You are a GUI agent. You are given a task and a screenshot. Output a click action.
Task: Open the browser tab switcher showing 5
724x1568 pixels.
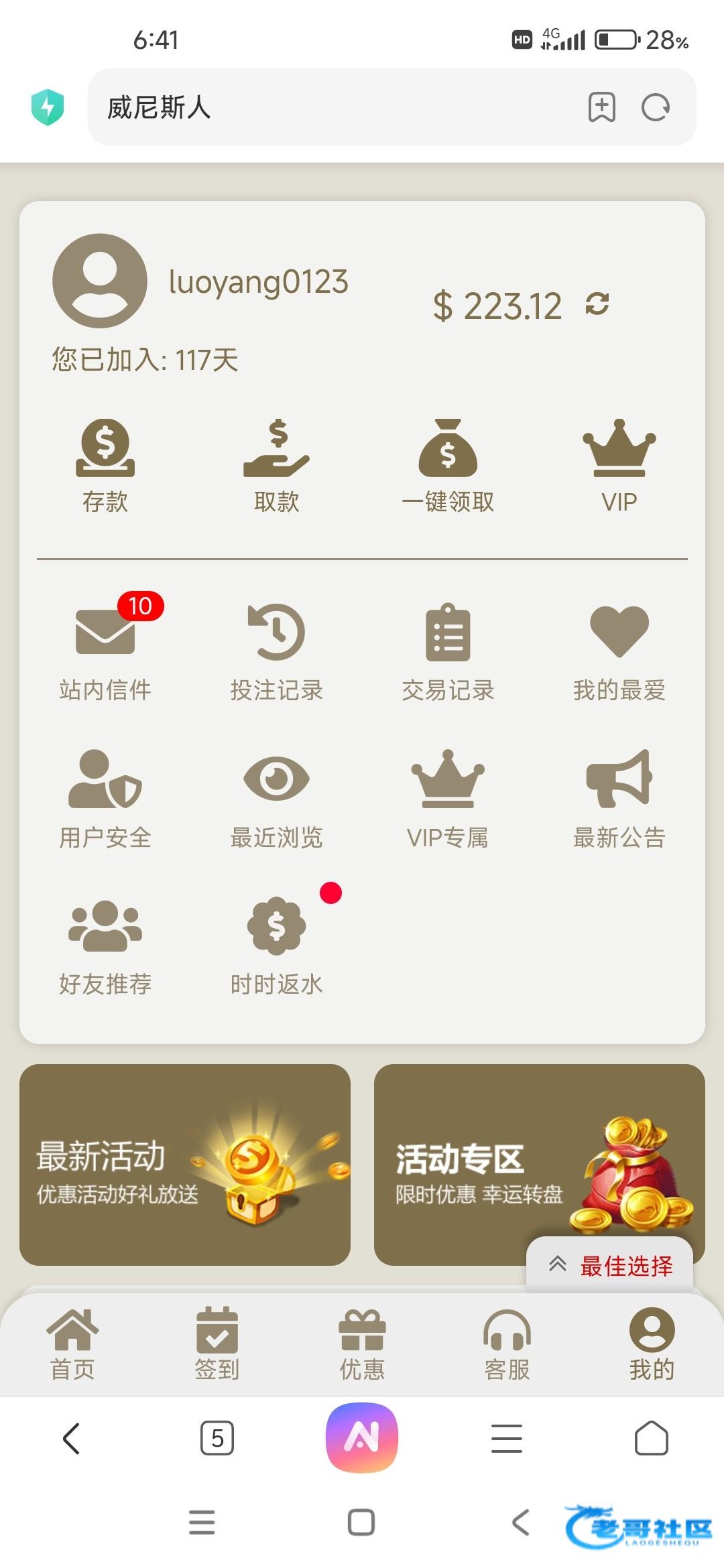217,1438
